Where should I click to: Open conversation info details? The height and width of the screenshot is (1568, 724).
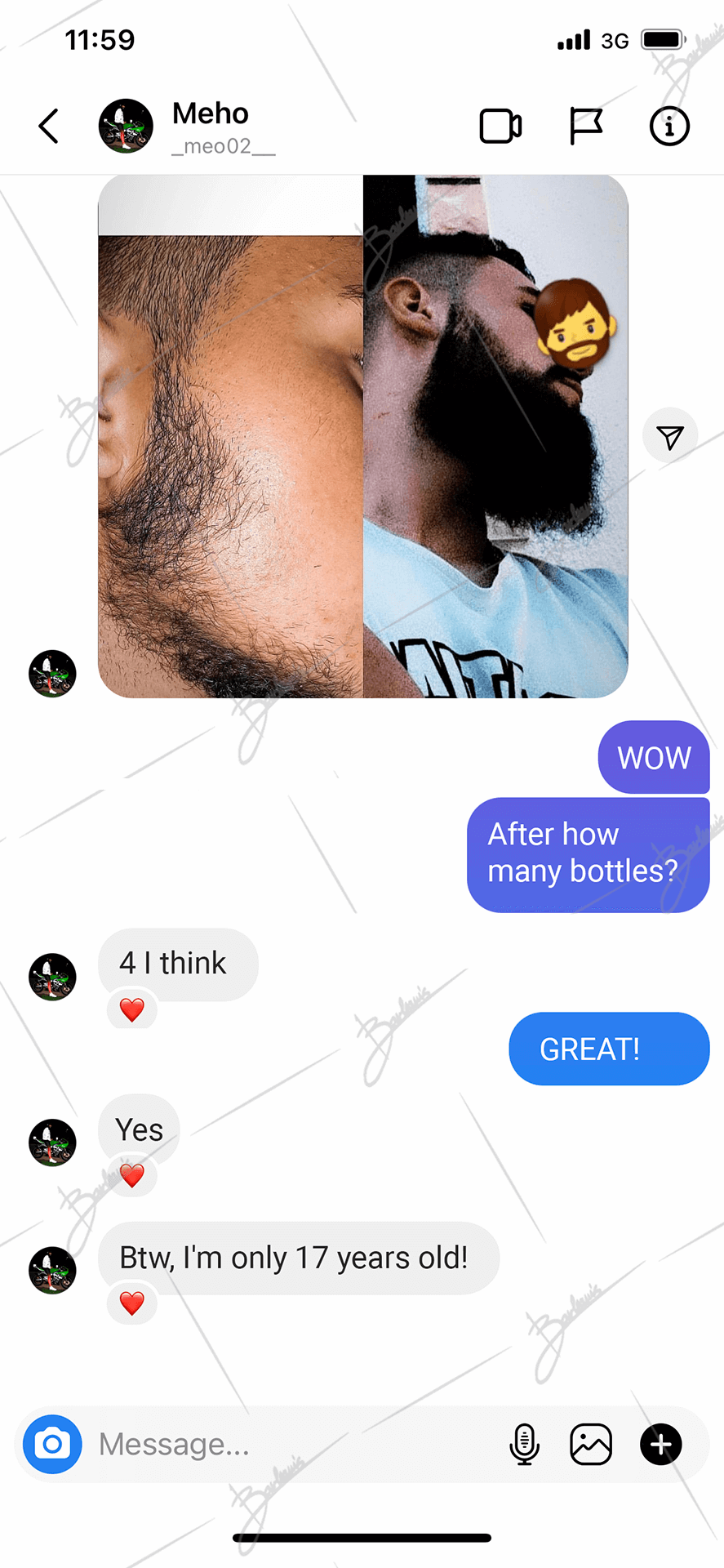point(669,127)
